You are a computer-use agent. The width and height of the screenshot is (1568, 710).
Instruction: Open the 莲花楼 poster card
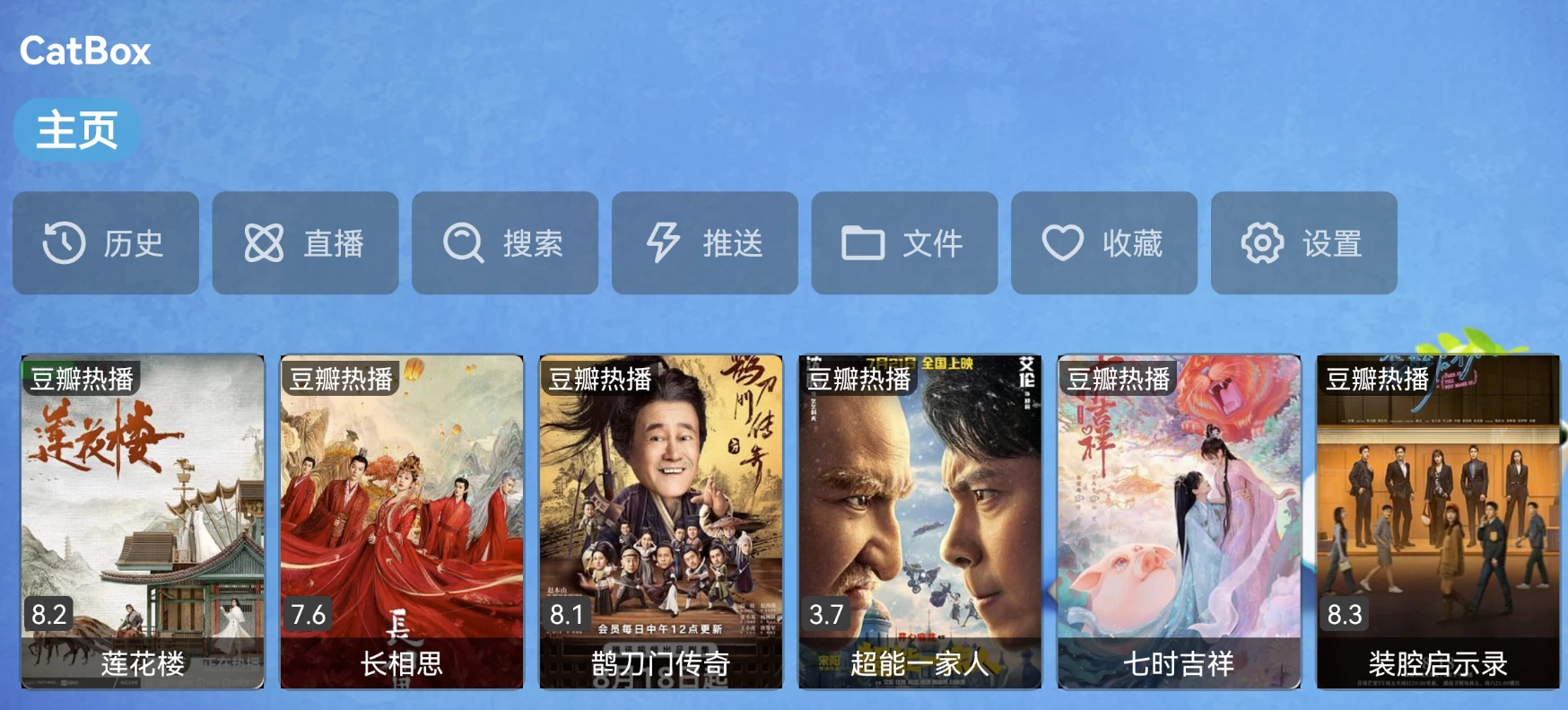click(143, 522)
